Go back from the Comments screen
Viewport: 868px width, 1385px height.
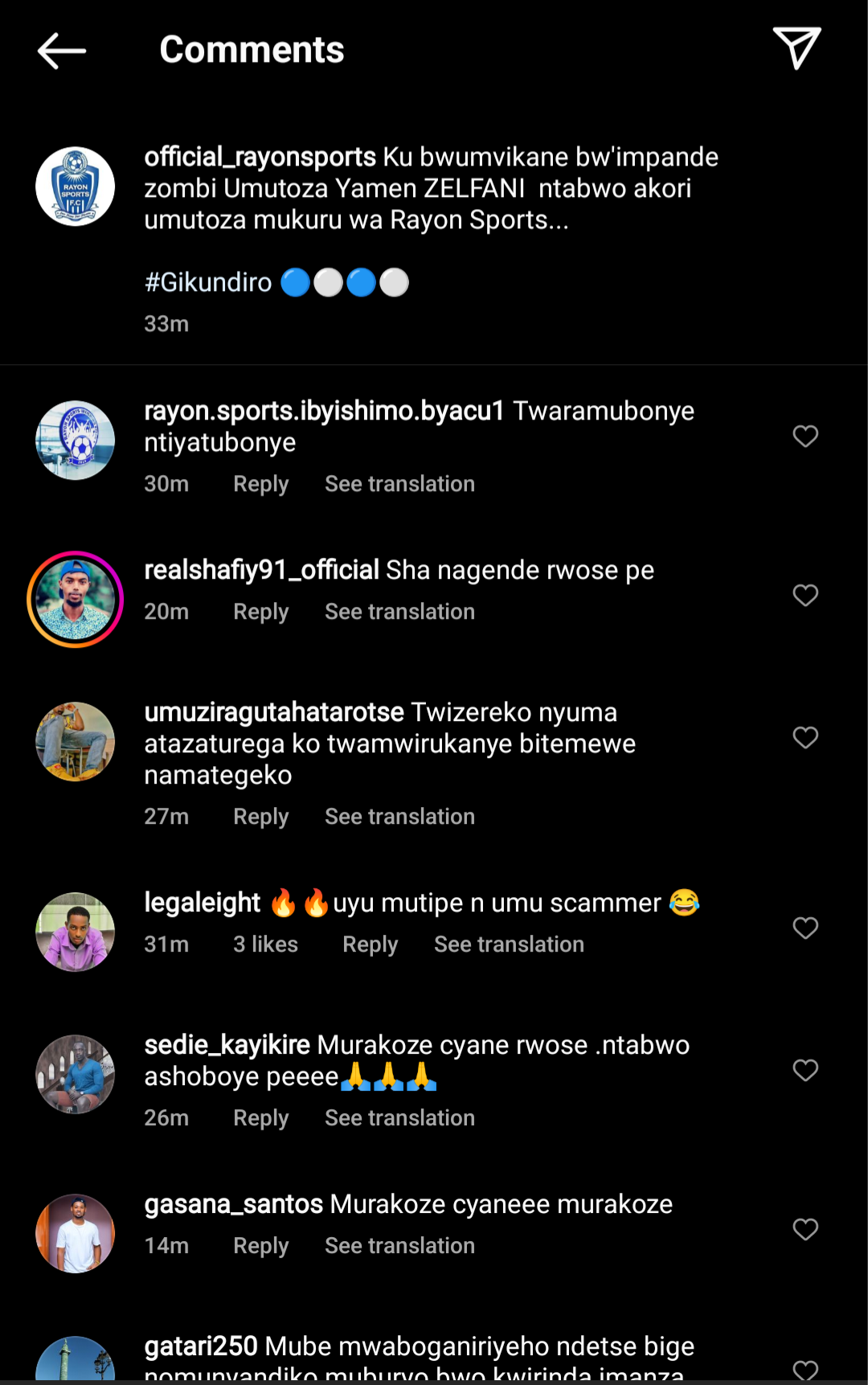[62, 51]
